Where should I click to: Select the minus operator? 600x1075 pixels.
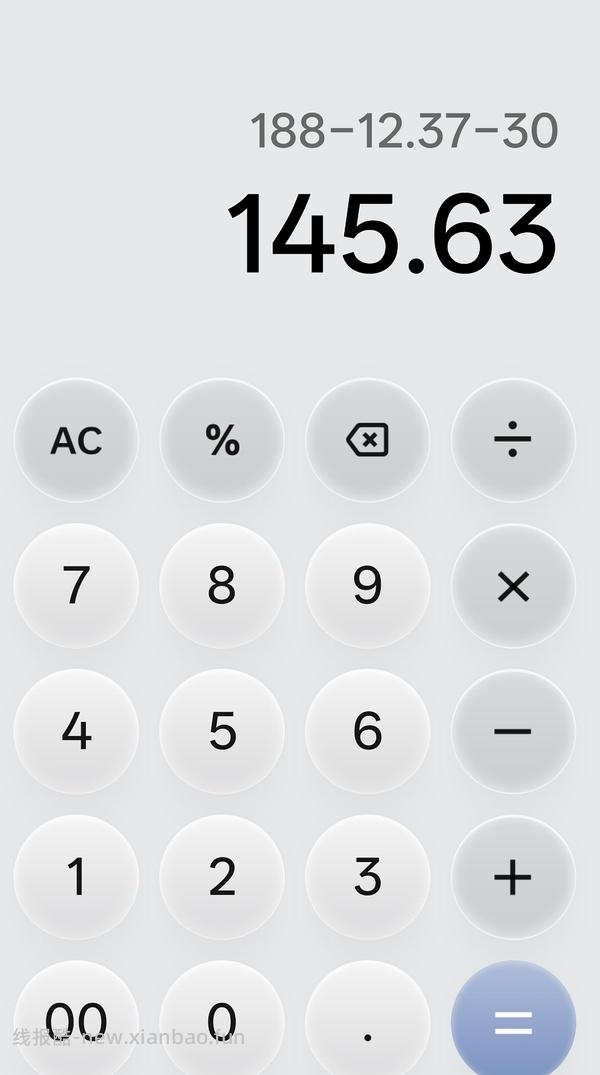point(513,732)
